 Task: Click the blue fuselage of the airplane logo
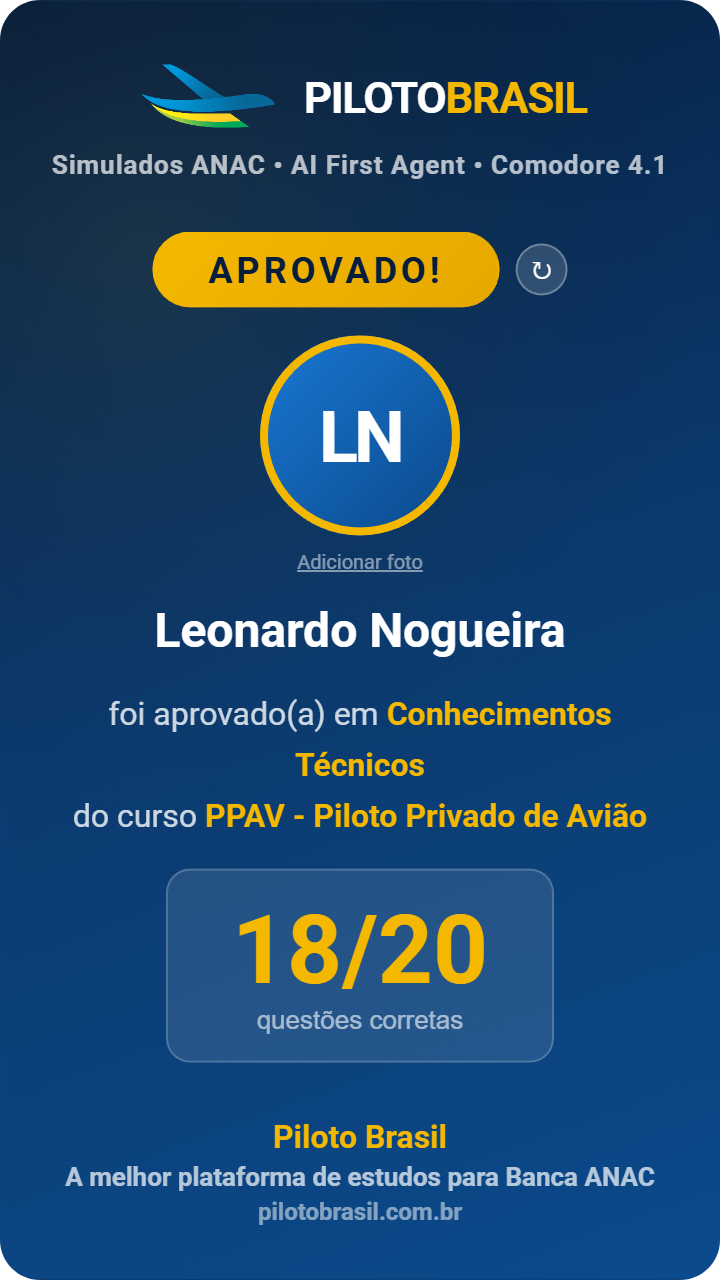215,100
